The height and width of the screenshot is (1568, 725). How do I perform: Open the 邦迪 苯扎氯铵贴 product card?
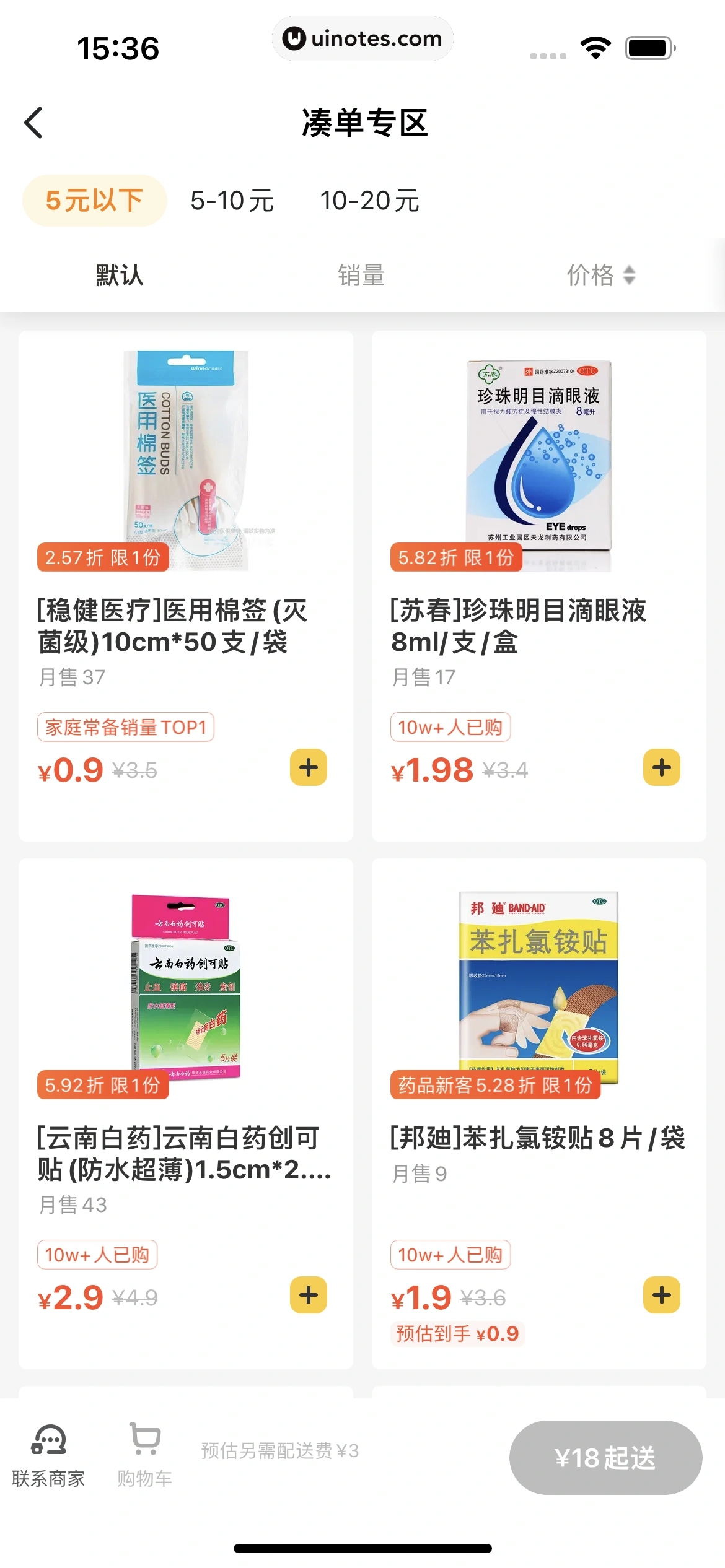coord(538,1138)
